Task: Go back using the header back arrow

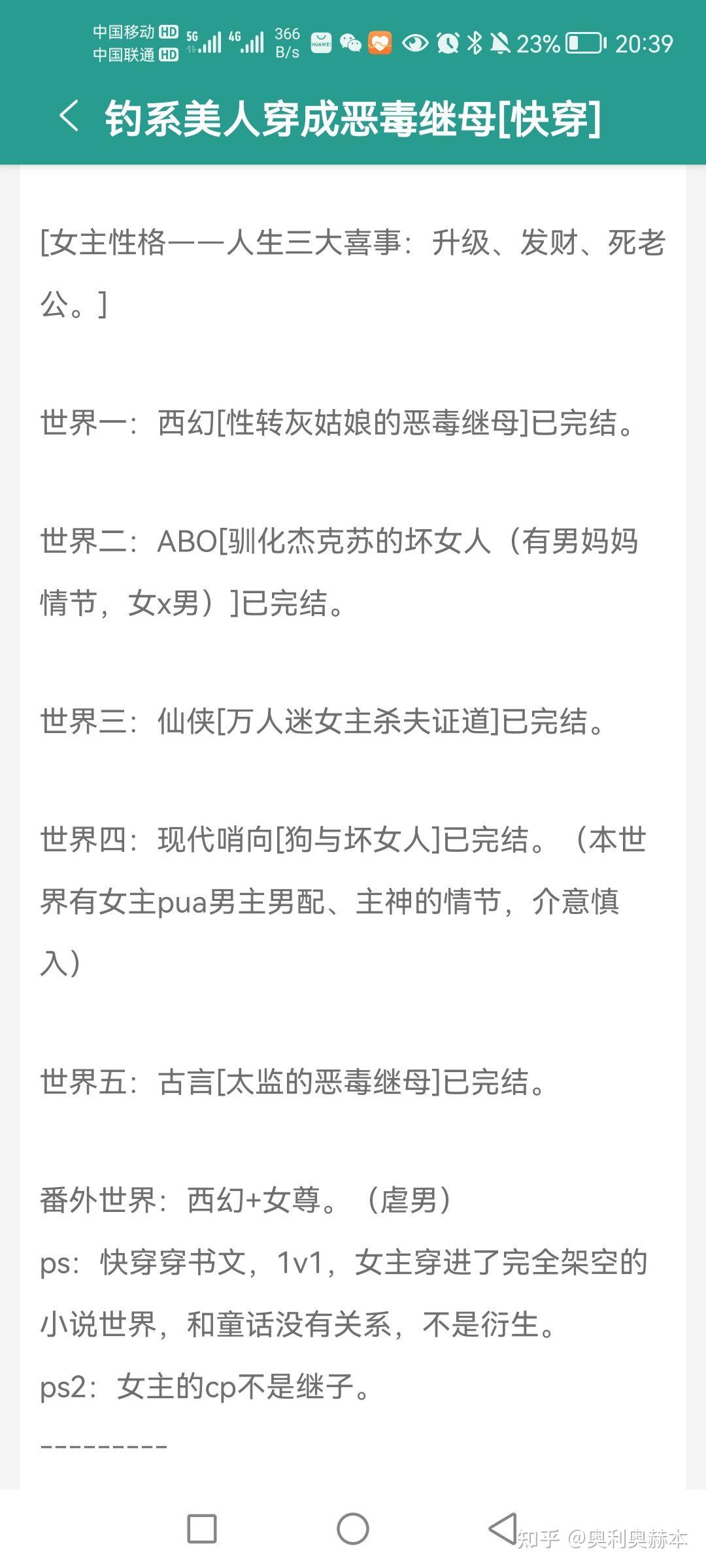Action: click(69, 118)
